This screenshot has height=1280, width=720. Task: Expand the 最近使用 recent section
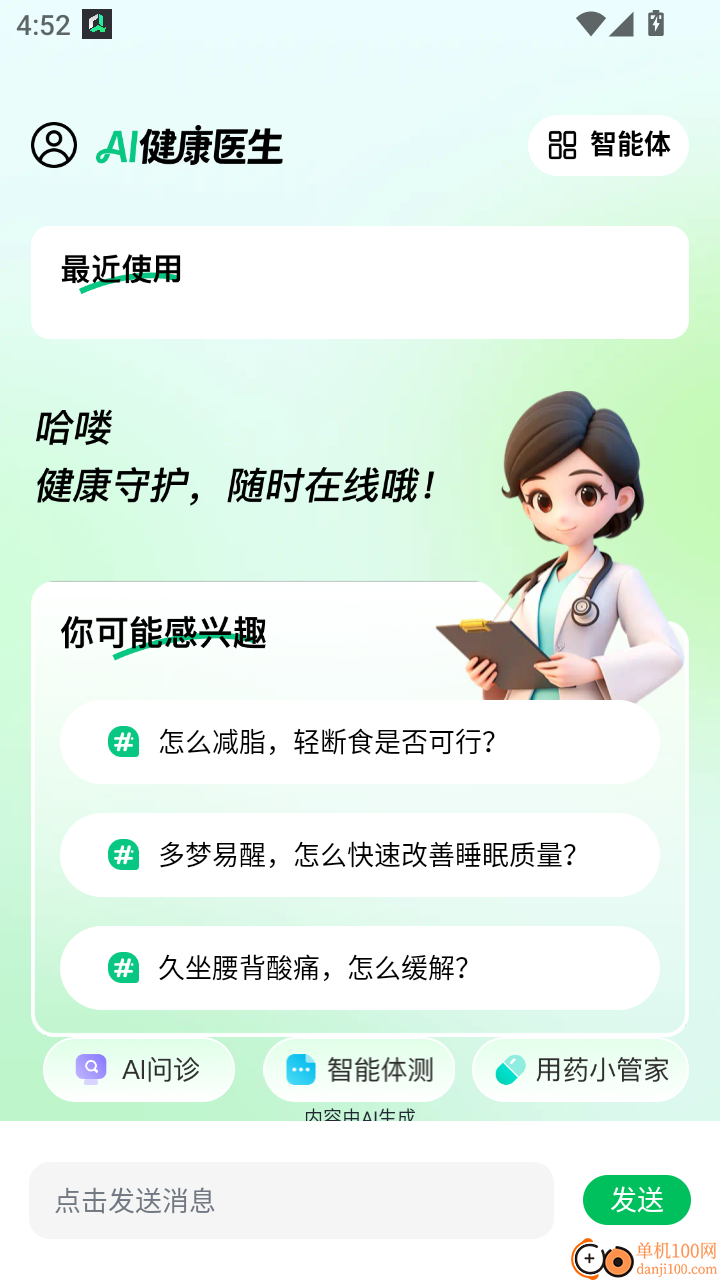(122, 268)
